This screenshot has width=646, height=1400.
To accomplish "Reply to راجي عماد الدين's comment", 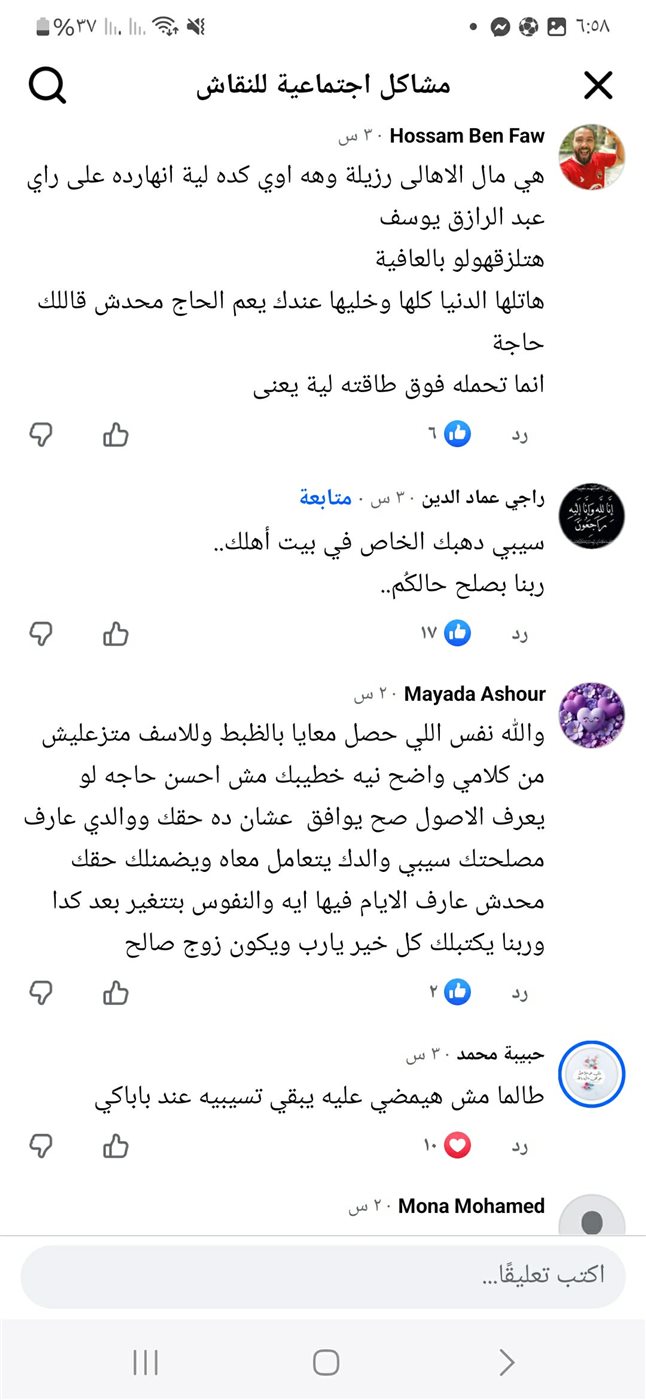I will (520, 633).
